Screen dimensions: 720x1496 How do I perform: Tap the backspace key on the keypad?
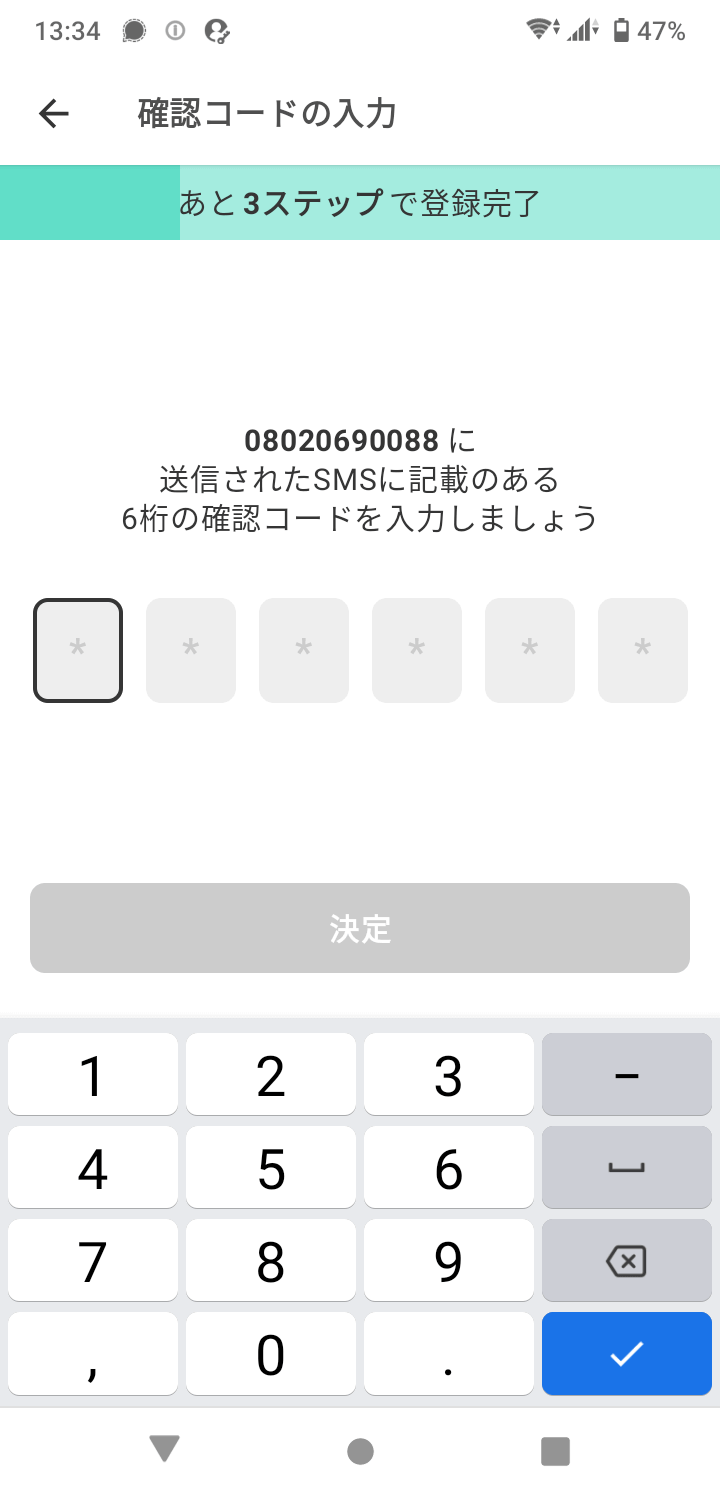pos(627,1261)
